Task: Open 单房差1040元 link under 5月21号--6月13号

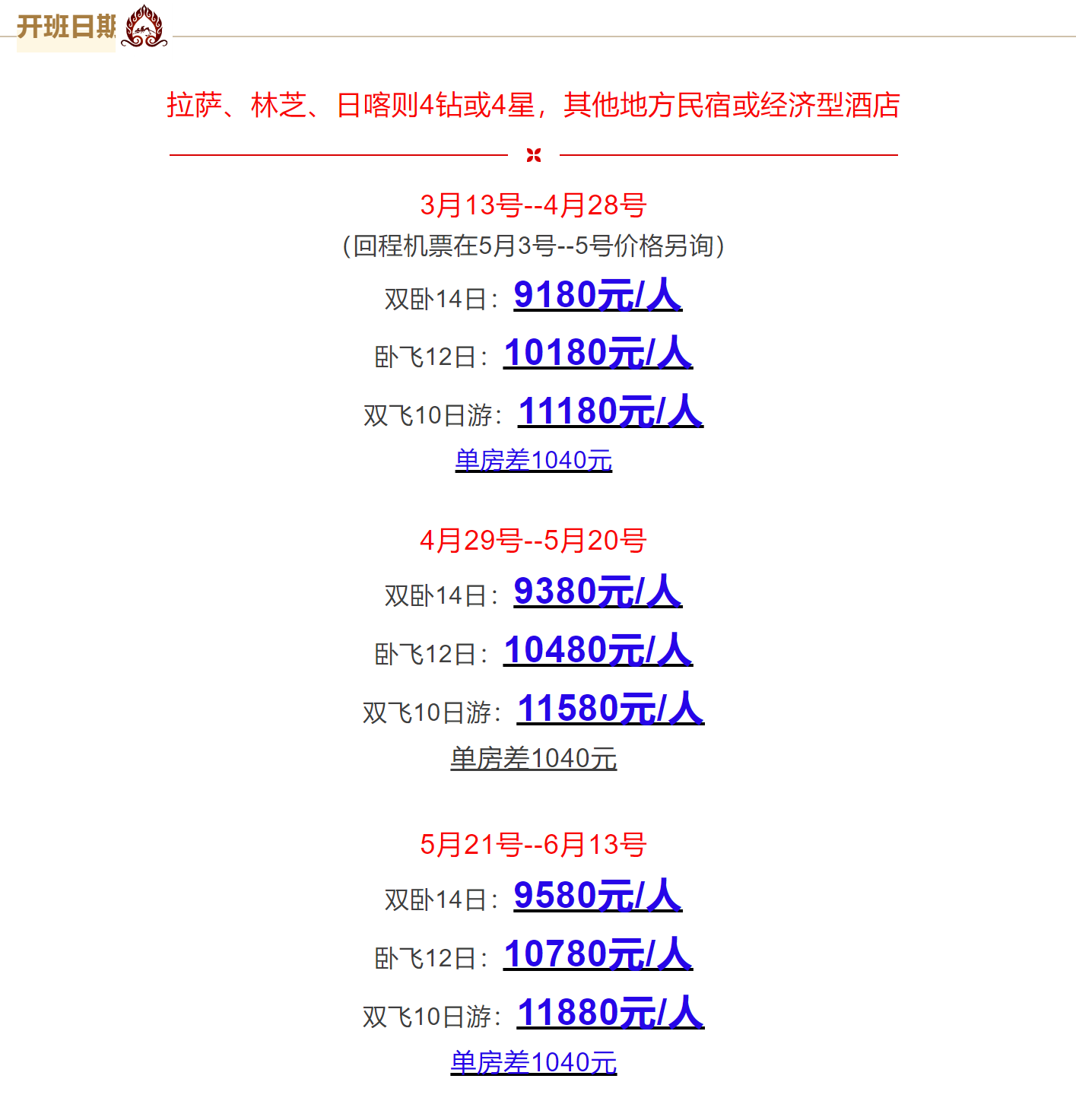Action: [x=534, y=1063]
